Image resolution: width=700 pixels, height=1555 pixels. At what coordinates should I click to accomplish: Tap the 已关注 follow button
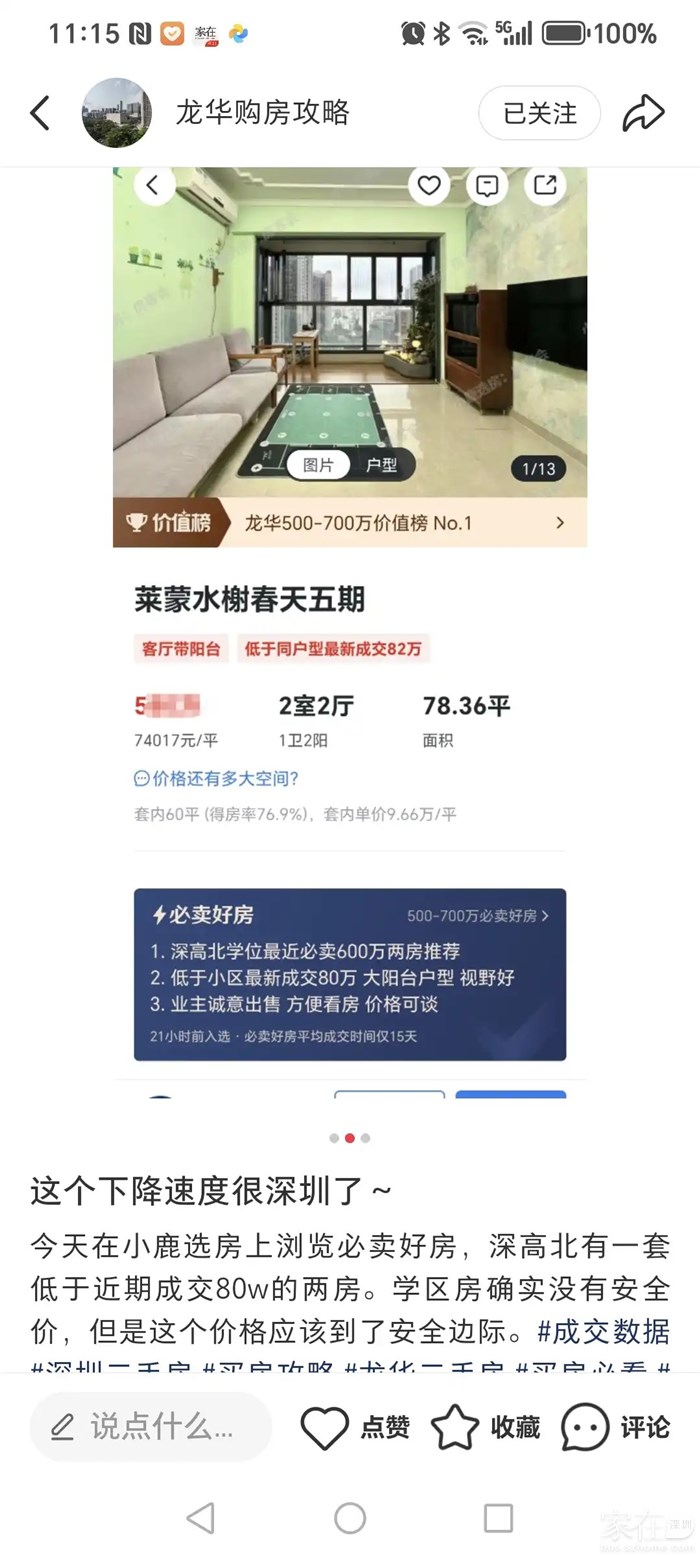pyautogui.click(x=539, y=113)
